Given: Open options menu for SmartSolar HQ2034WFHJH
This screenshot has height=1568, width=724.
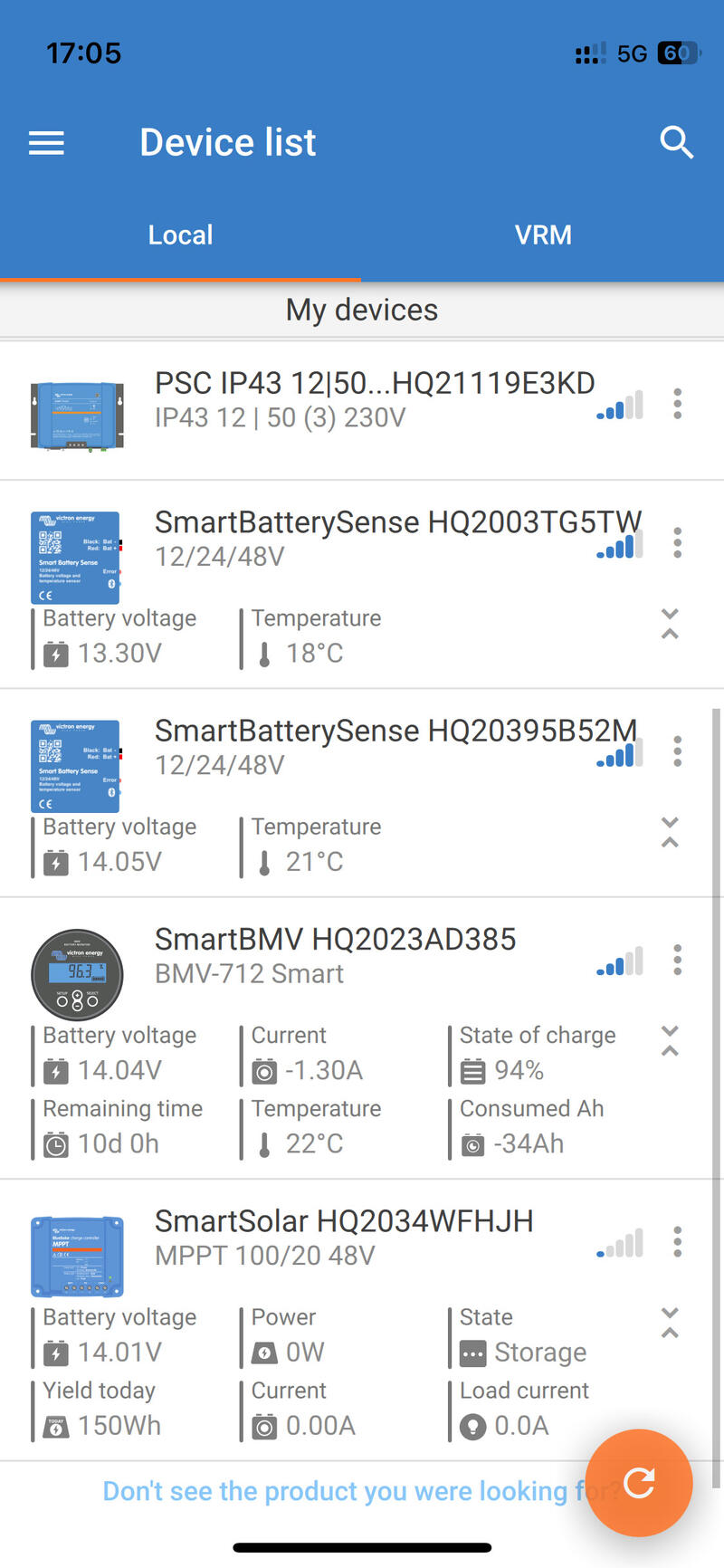Looking at the screenshot, I should 677,1241.
